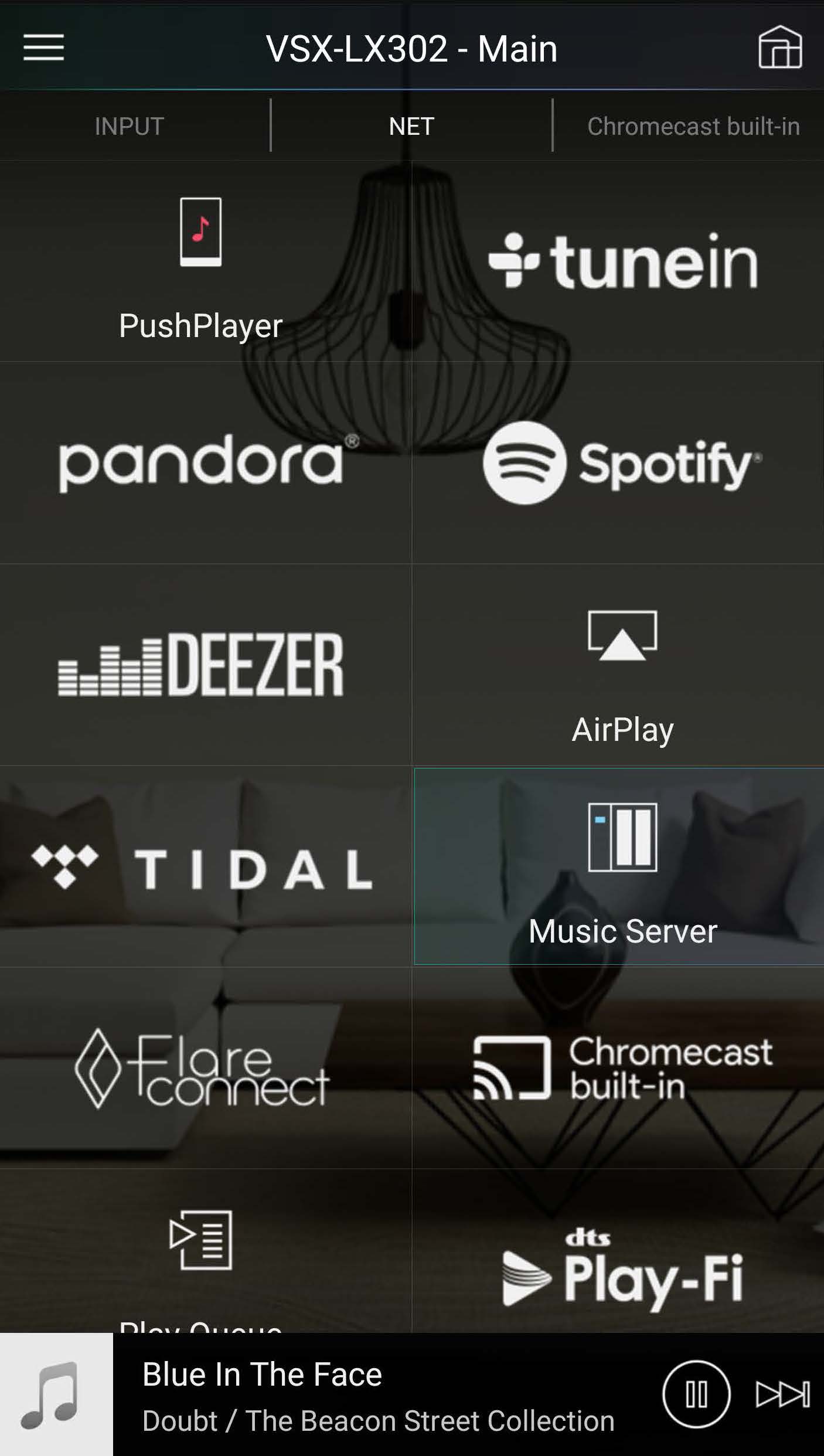Open Spotify
Screen dimensions: 824x1456
point(622,463)
